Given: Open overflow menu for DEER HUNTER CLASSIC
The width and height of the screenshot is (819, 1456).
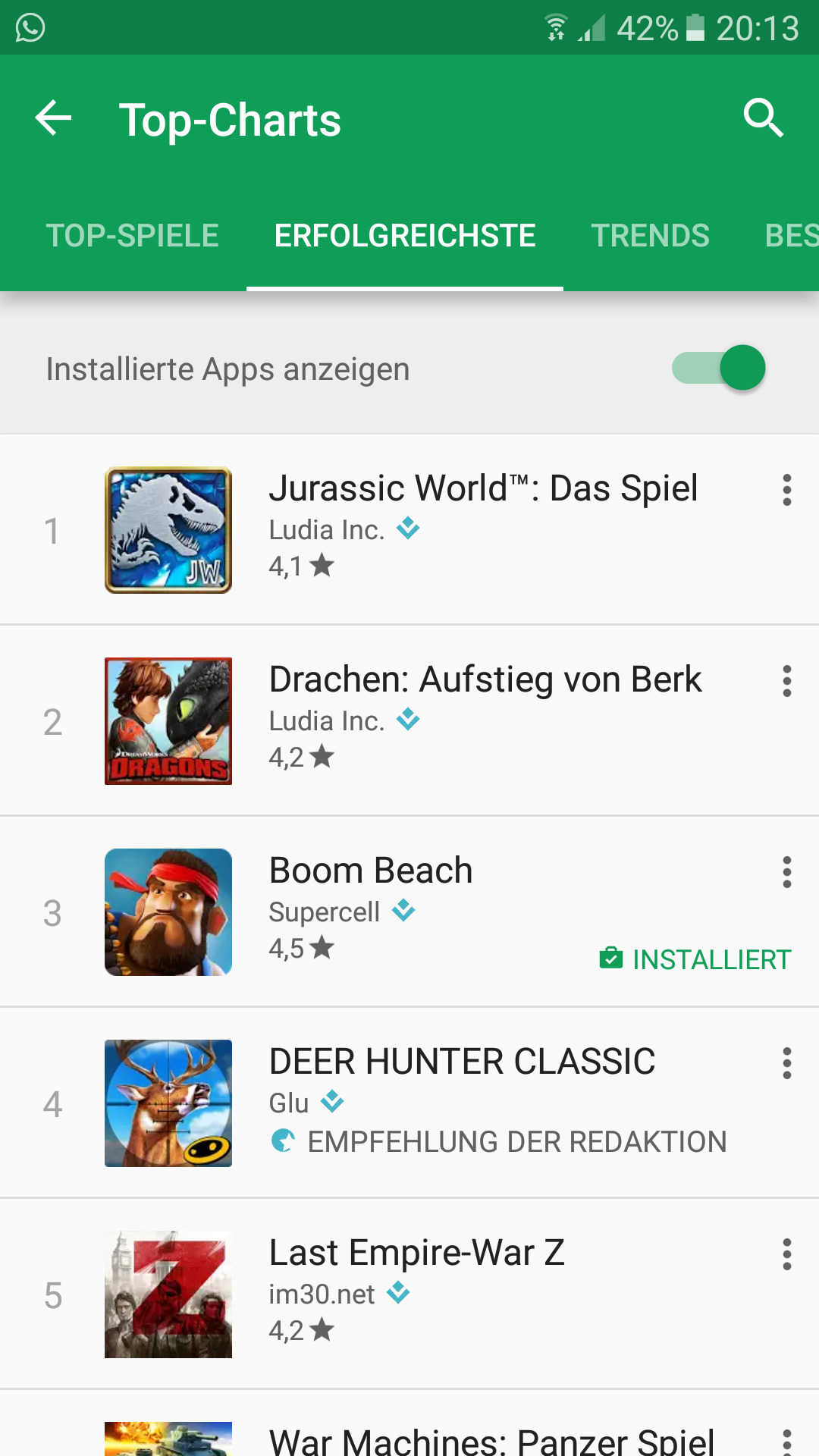Looking at the screenshot, I should pyautogui.click(x=787, y=1064).
